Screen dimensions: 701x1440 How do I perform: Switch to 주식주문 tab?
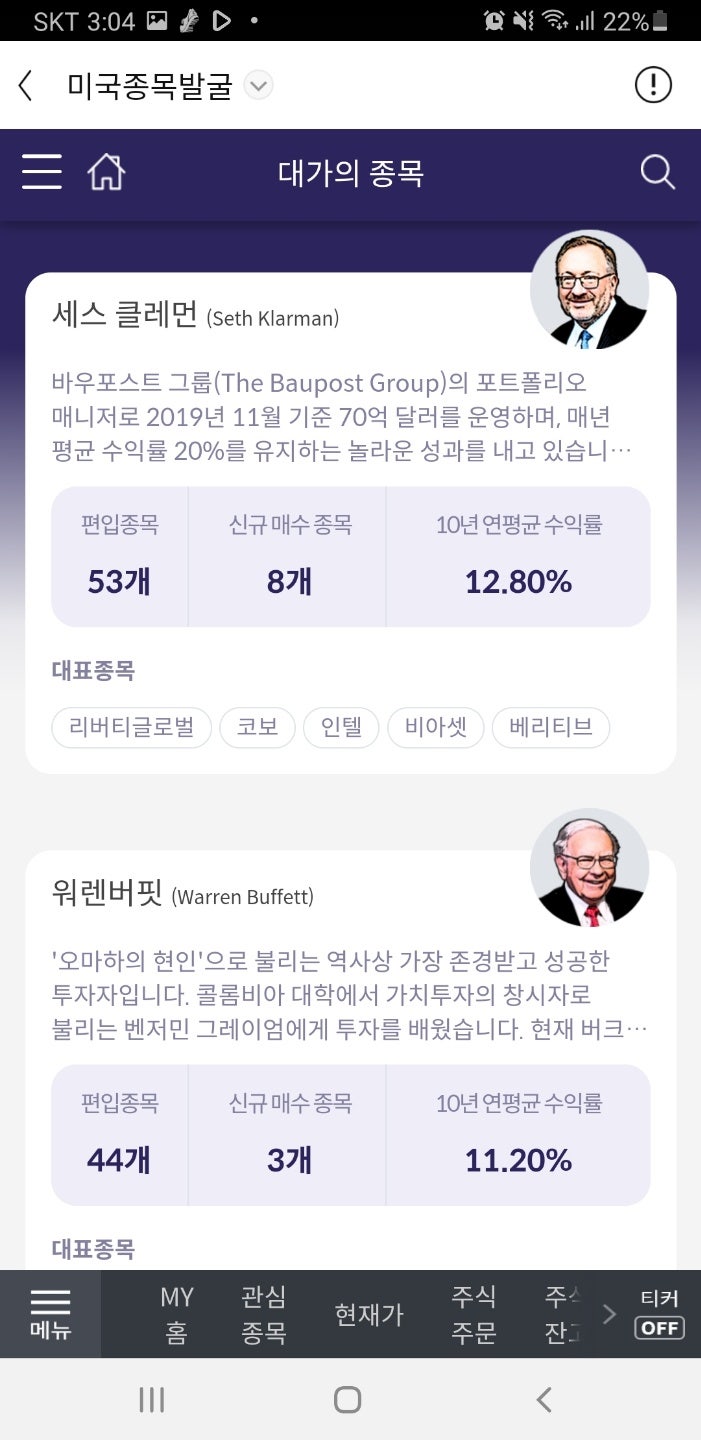[474, 1314]
